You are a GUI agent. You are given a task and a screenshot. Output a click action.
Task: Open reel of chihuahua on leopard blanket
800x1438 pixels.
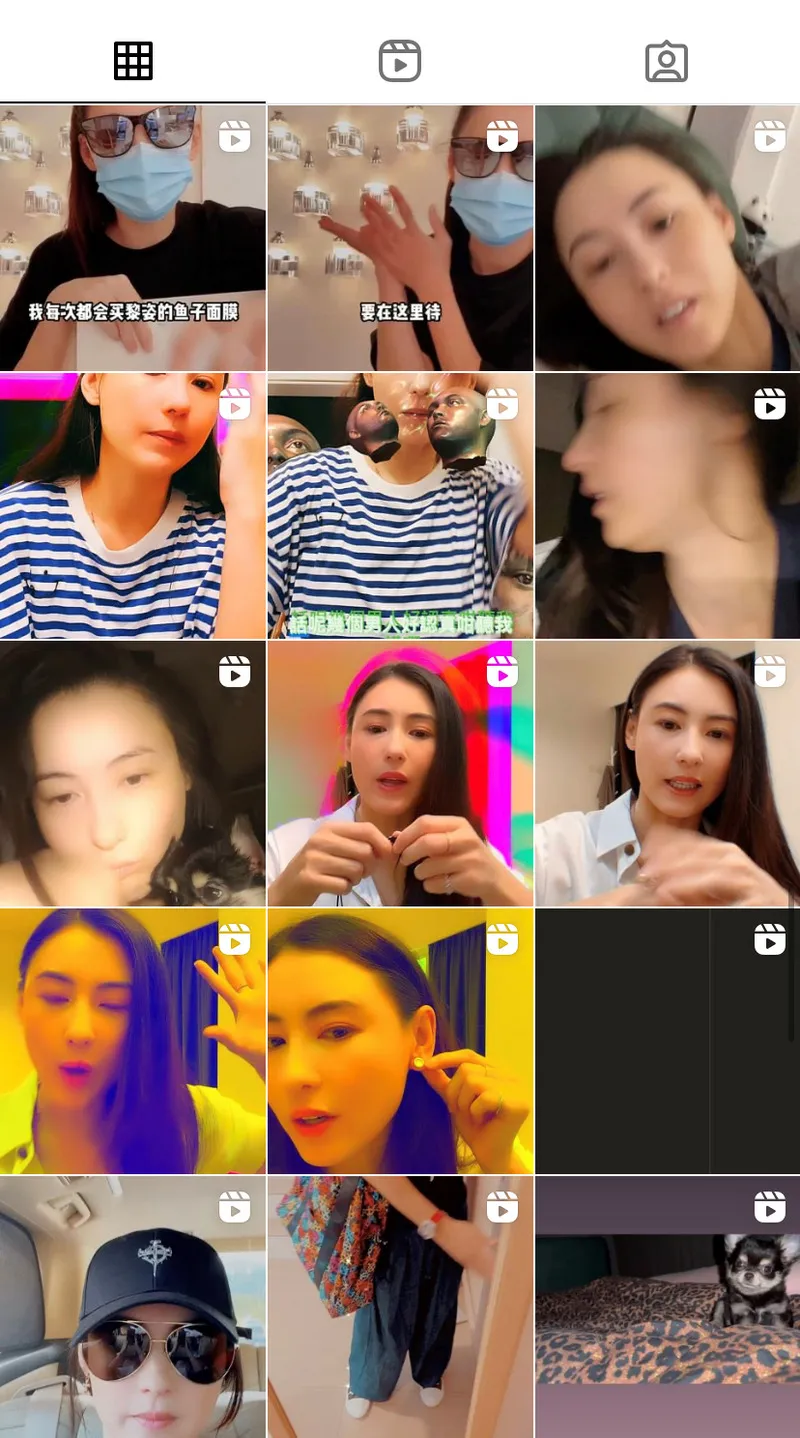(x=667, y=1307)
